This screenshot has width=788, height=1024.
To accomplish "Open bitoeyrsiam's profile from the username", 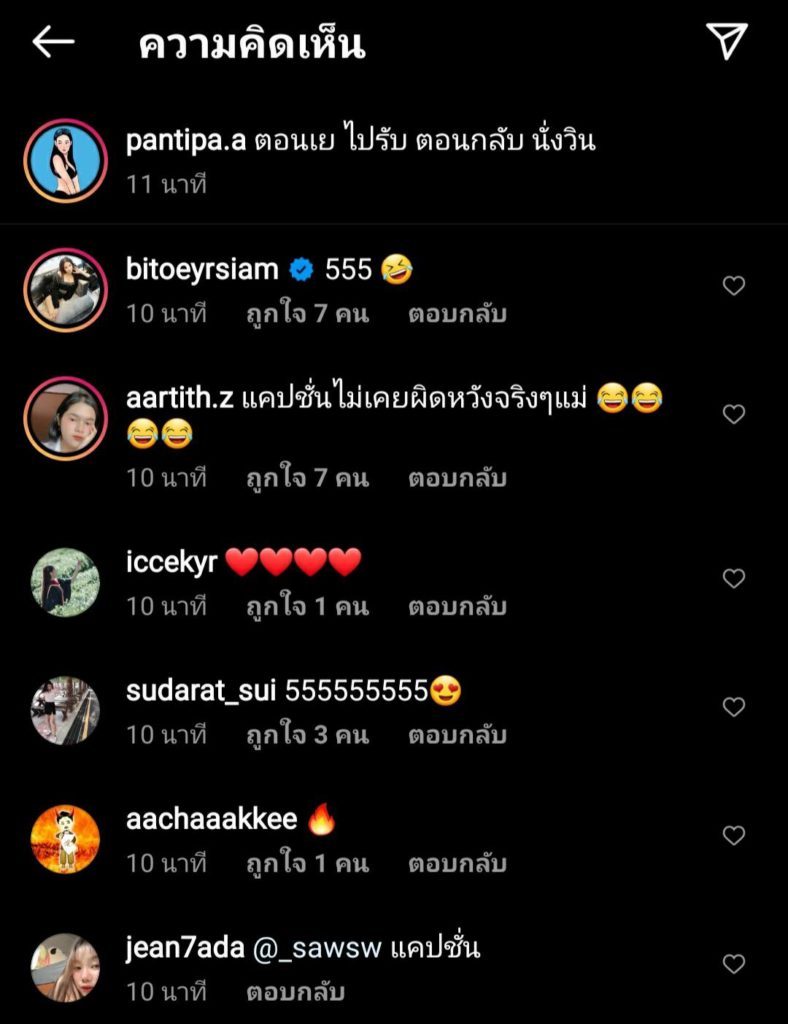I will point(202,269).
